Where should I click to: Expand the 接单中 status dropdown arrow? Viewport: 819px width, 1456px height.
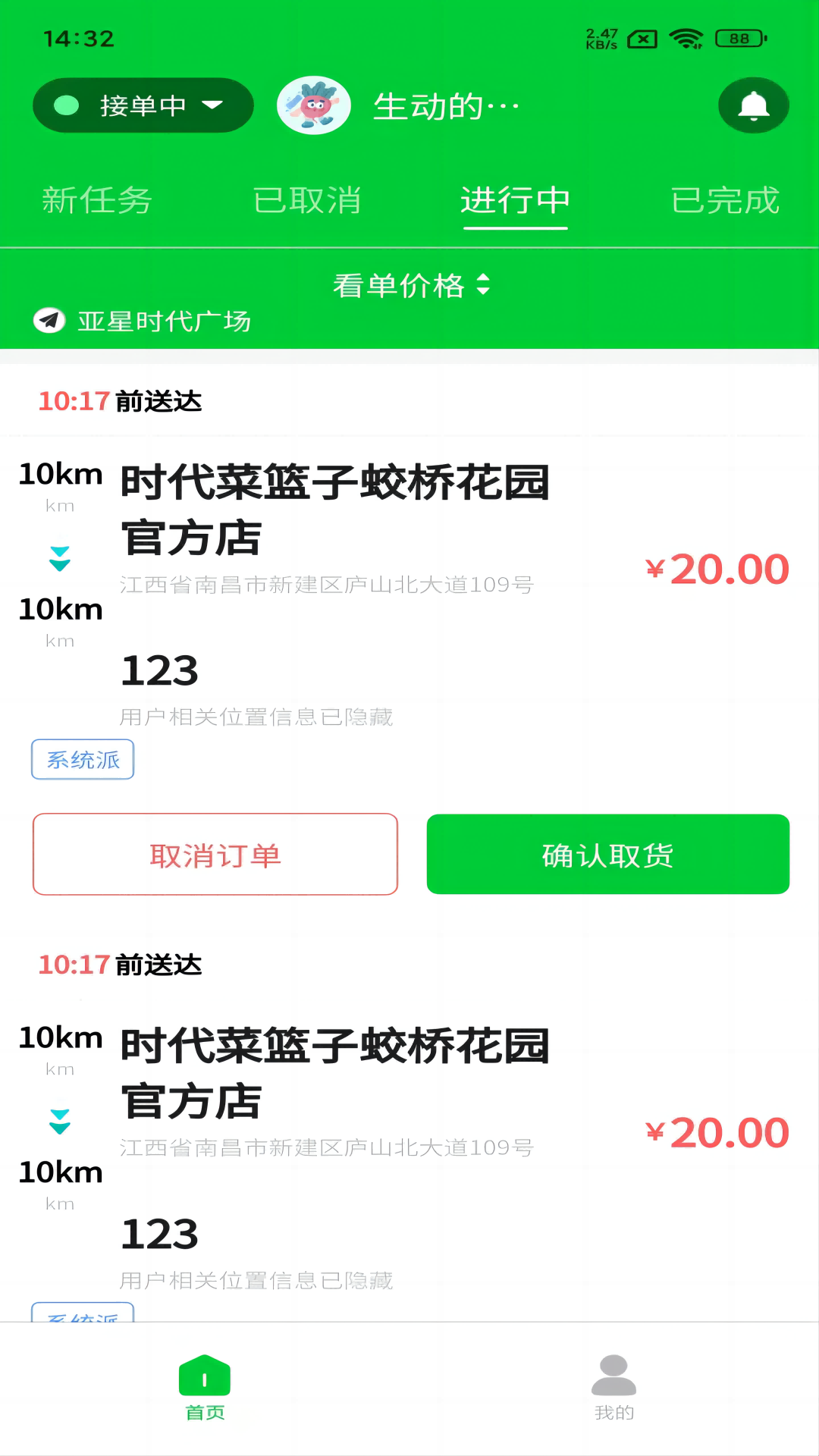click(x=213, y=106)
